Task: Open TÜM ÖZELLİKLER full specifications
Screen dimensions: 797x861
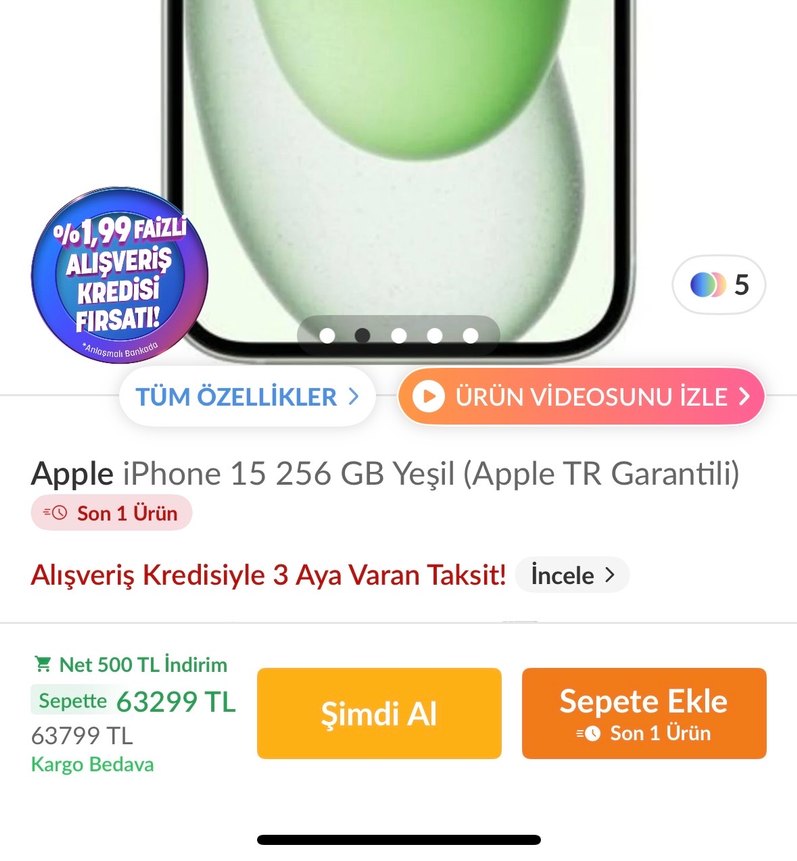Action: (x=247, y=397)
